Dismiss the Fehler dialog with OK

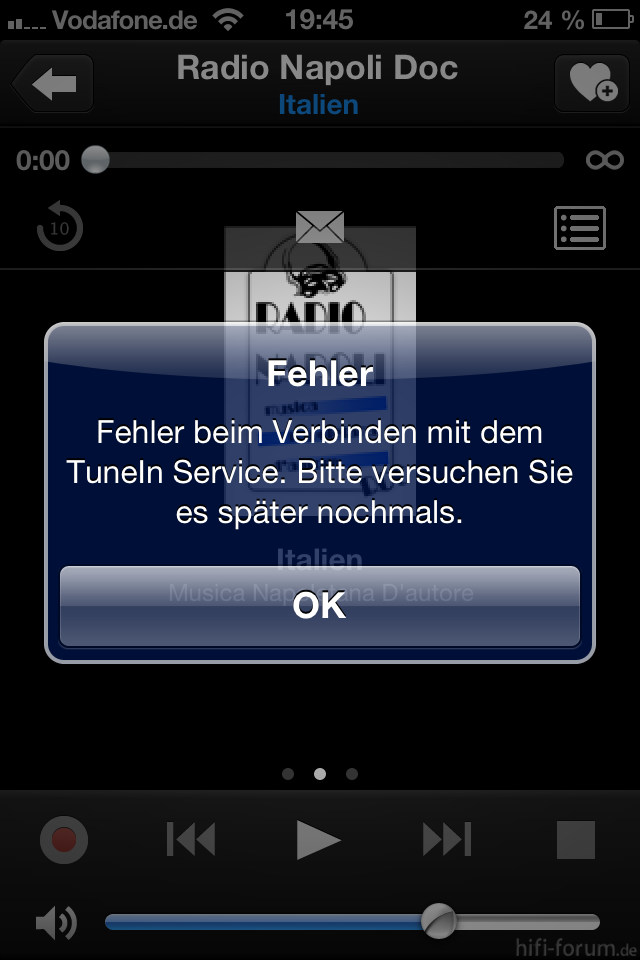click(320, 606)
